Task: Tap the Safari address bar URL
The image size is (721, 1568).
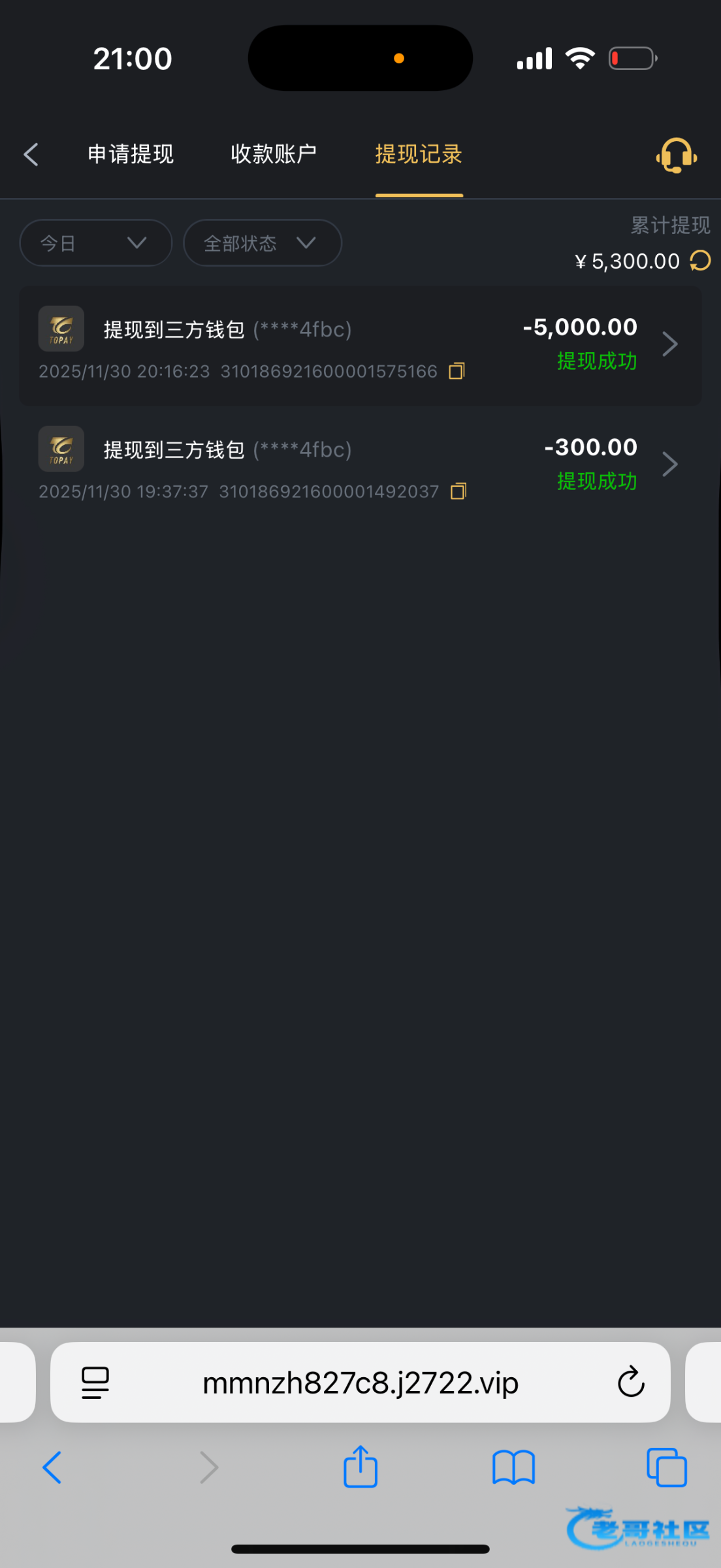Action: 360,1383
